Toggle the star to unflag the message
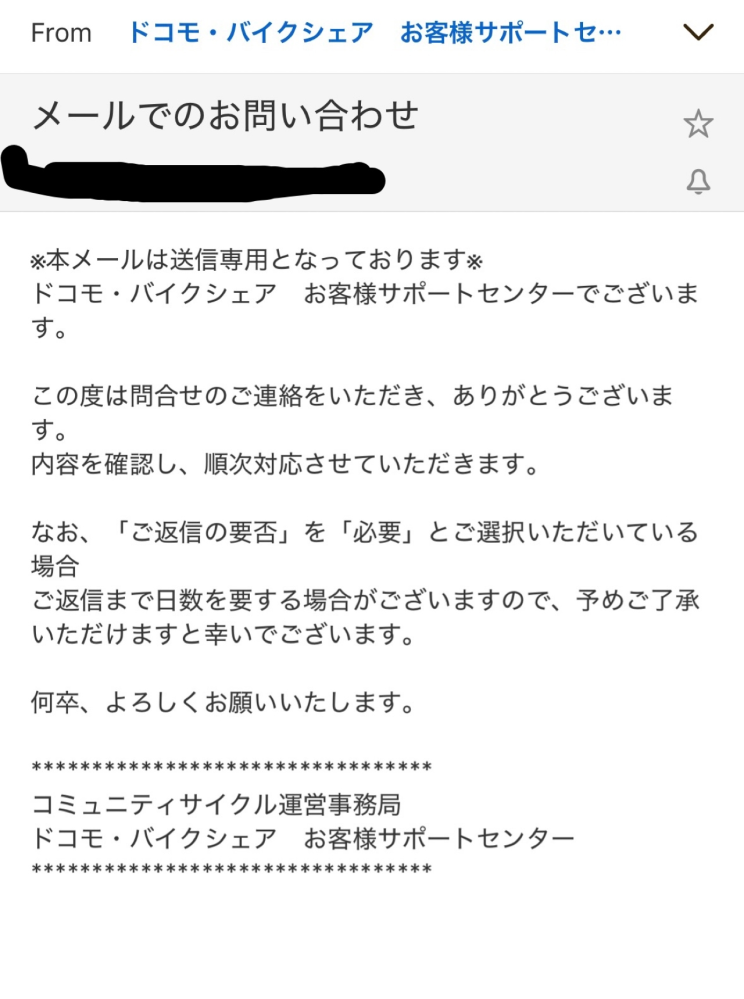 698,123
